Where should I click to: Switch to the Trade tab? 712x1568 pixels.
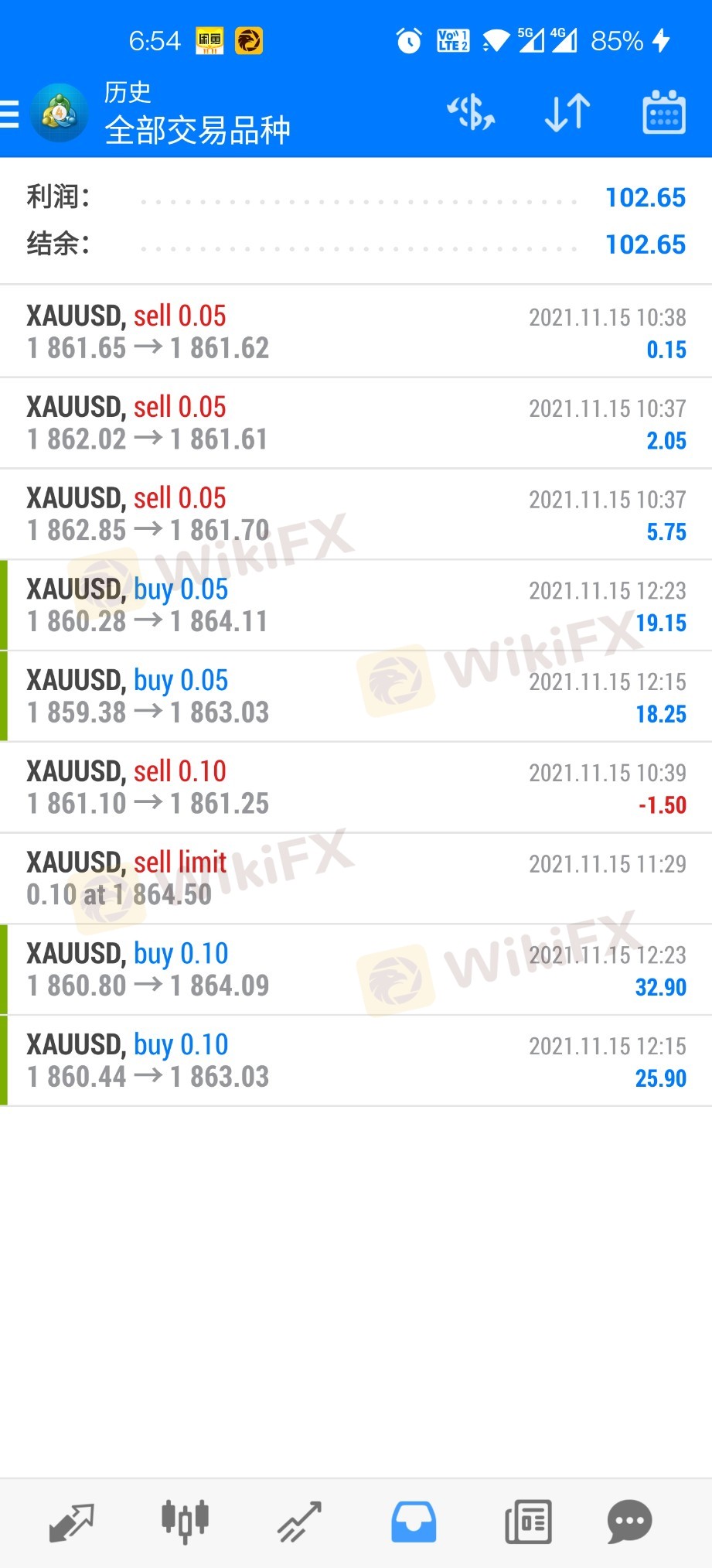(x=299, y=1522)
